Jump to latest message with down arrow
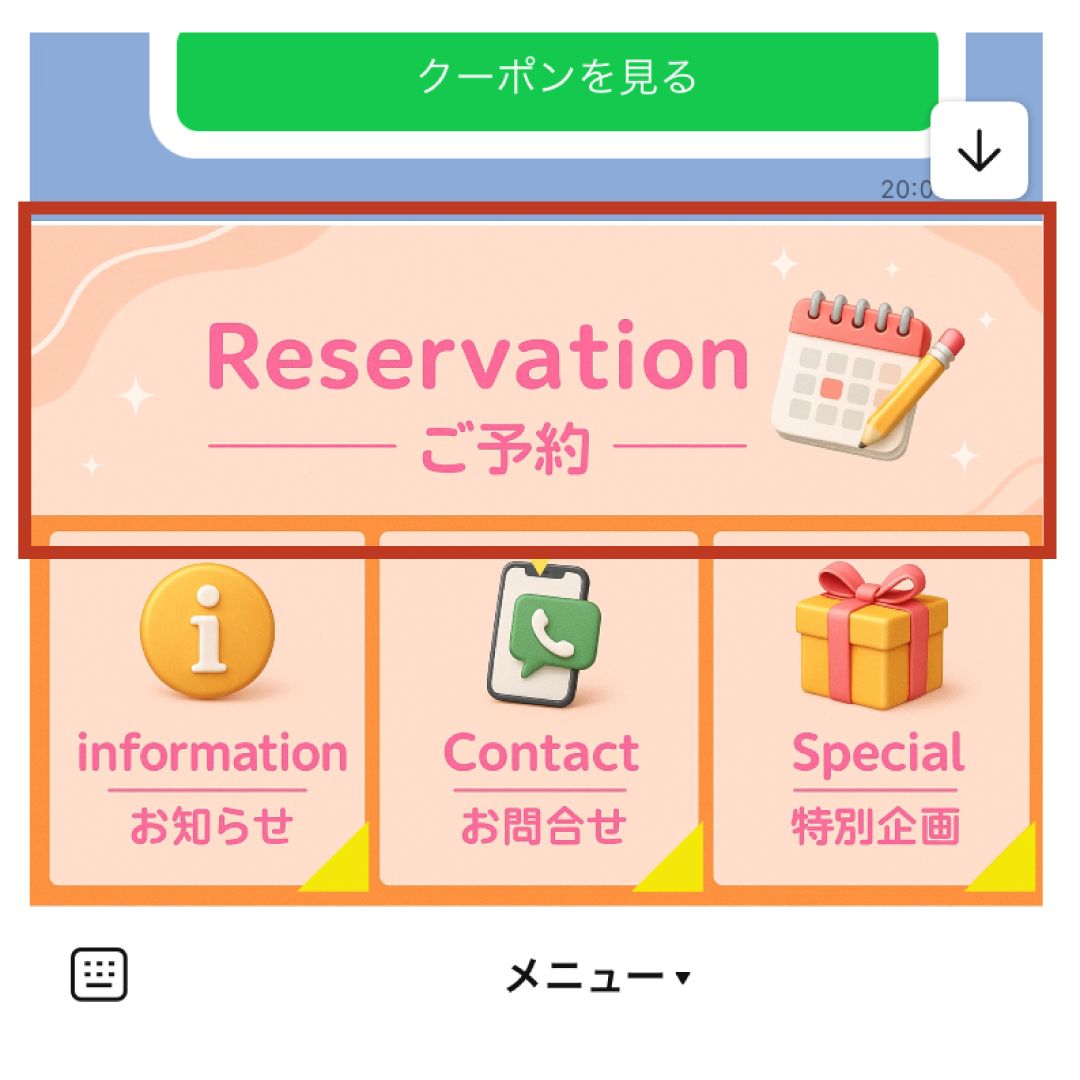Image resolution: width=1080 pixels, height=1080 pixels. click(979, 151)
